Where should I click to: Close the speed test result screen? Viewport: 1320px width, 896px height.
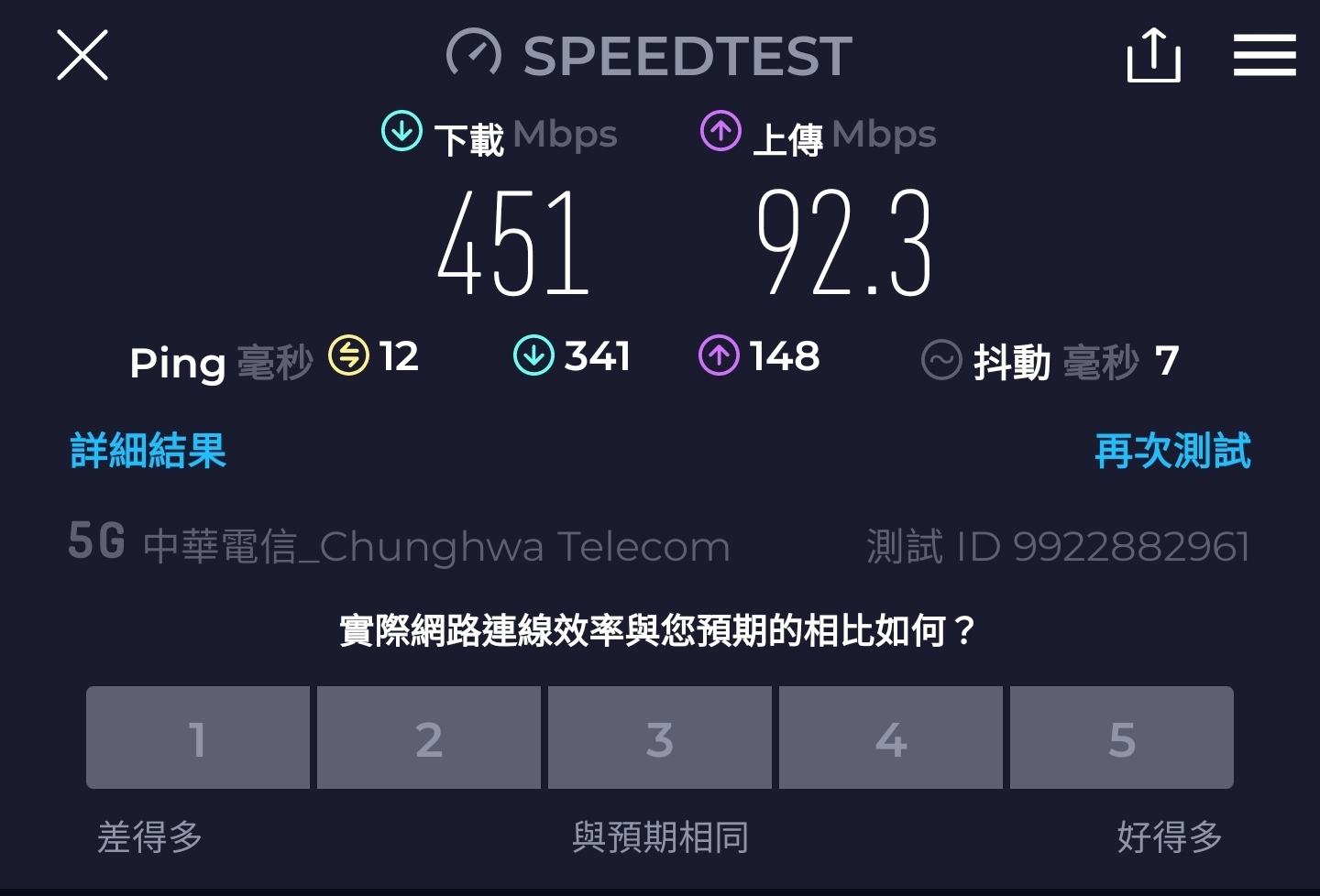pos(82,55)
